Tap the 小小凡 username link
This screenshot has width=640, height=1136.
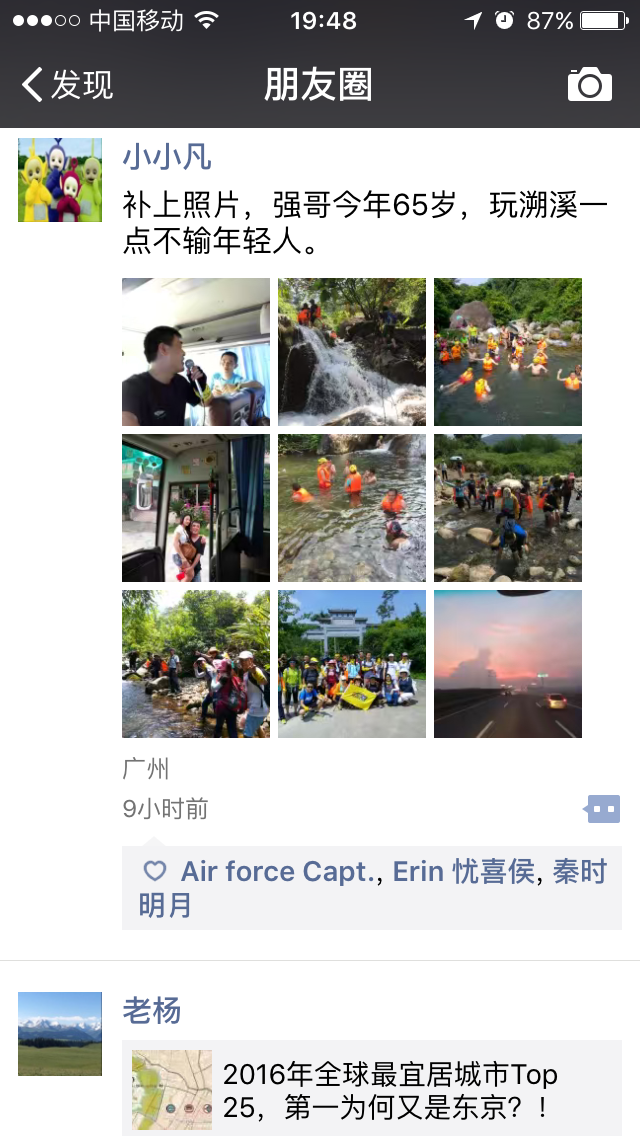(167, 157)
